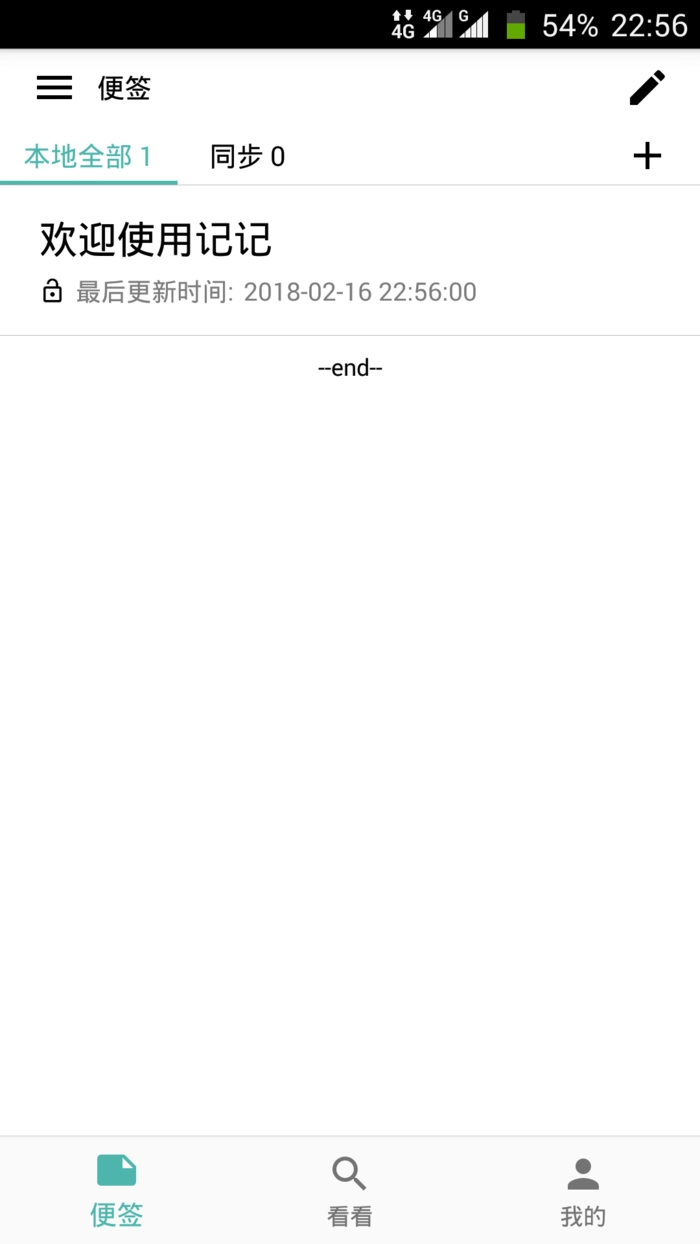Image resolution: width=700 pixels, height=1244 pixels.
Task: Open the 我的 profile tab
Action: (582, 1190)
